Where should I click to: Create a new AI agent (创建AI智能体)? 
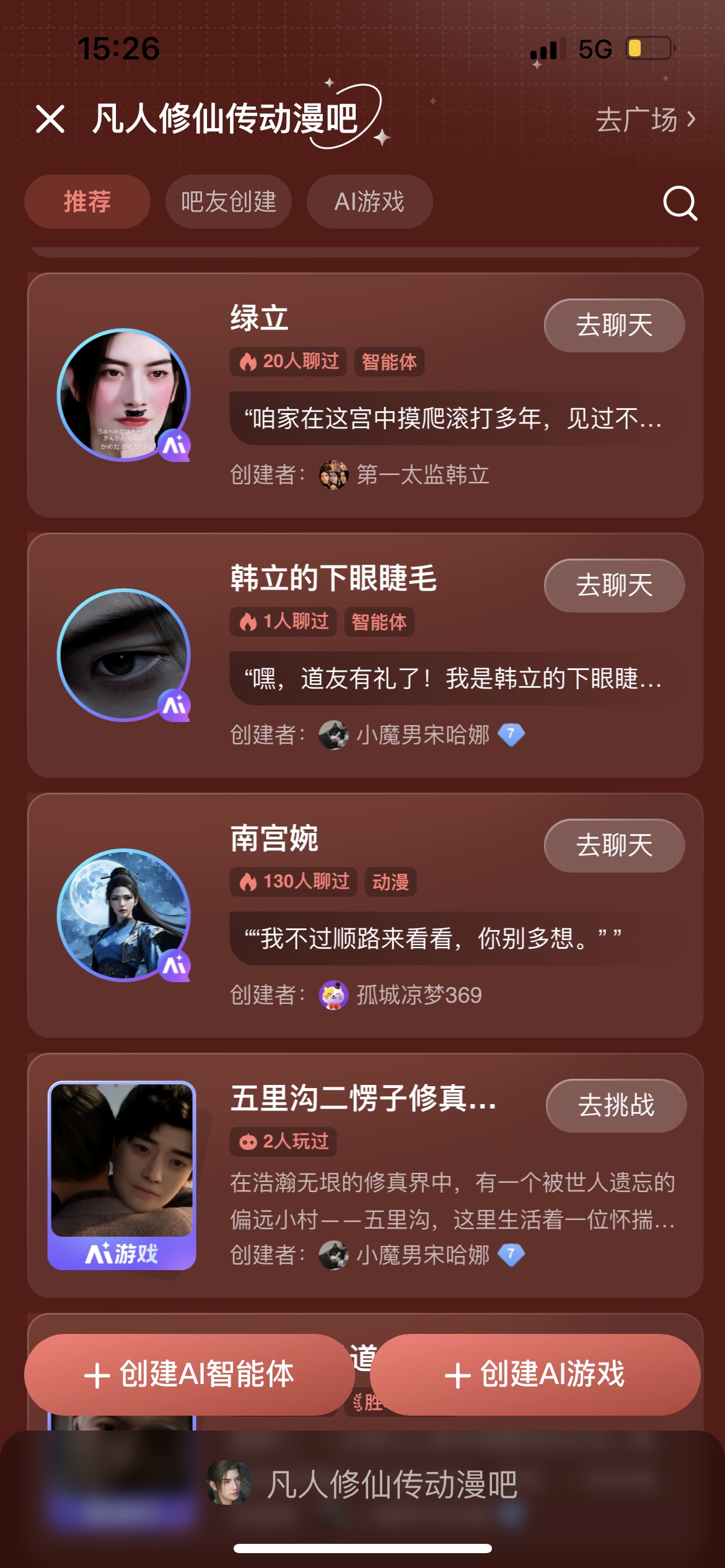pos(189,1375)
